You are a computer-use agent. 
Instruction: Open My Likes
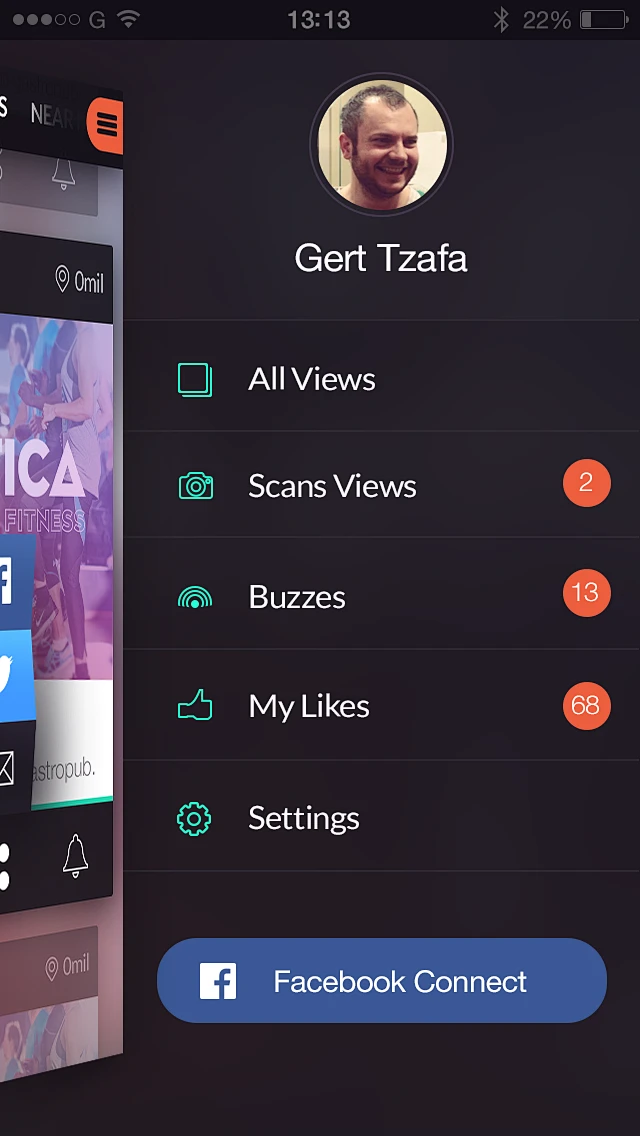(308, 707)
